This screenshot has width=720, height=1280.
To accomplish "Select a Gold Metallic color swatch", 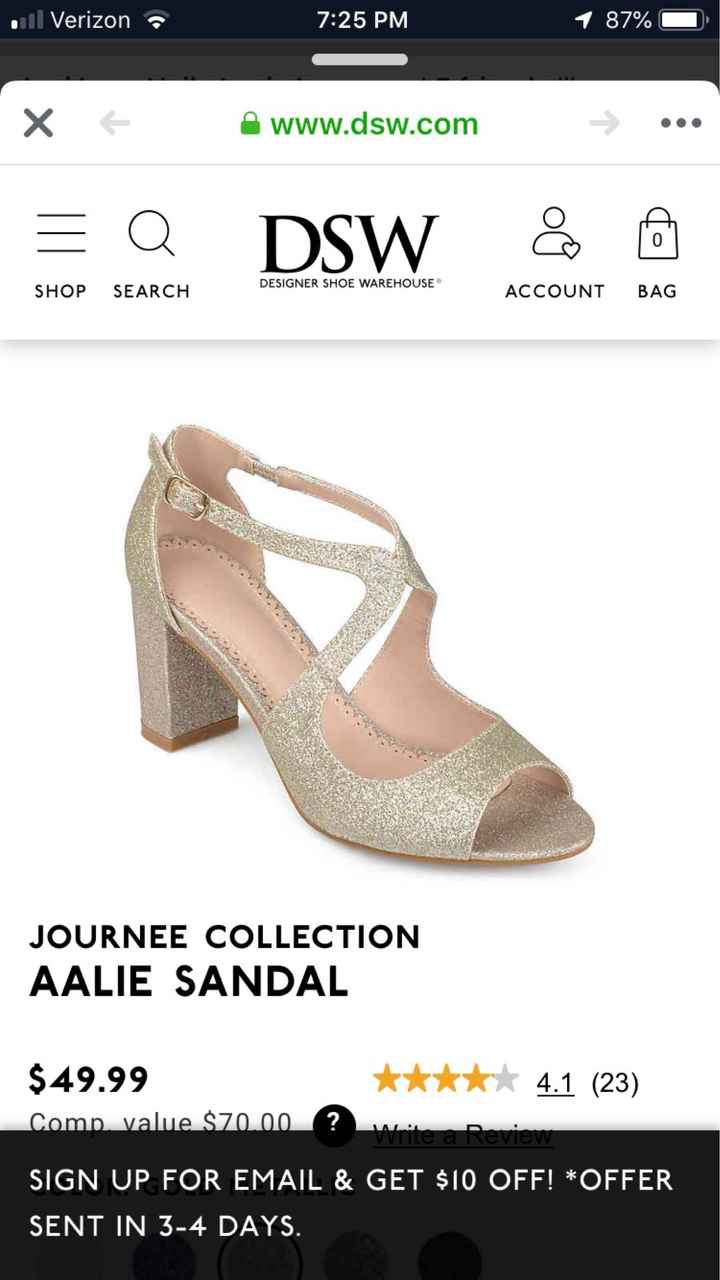I will (260, 1260).
